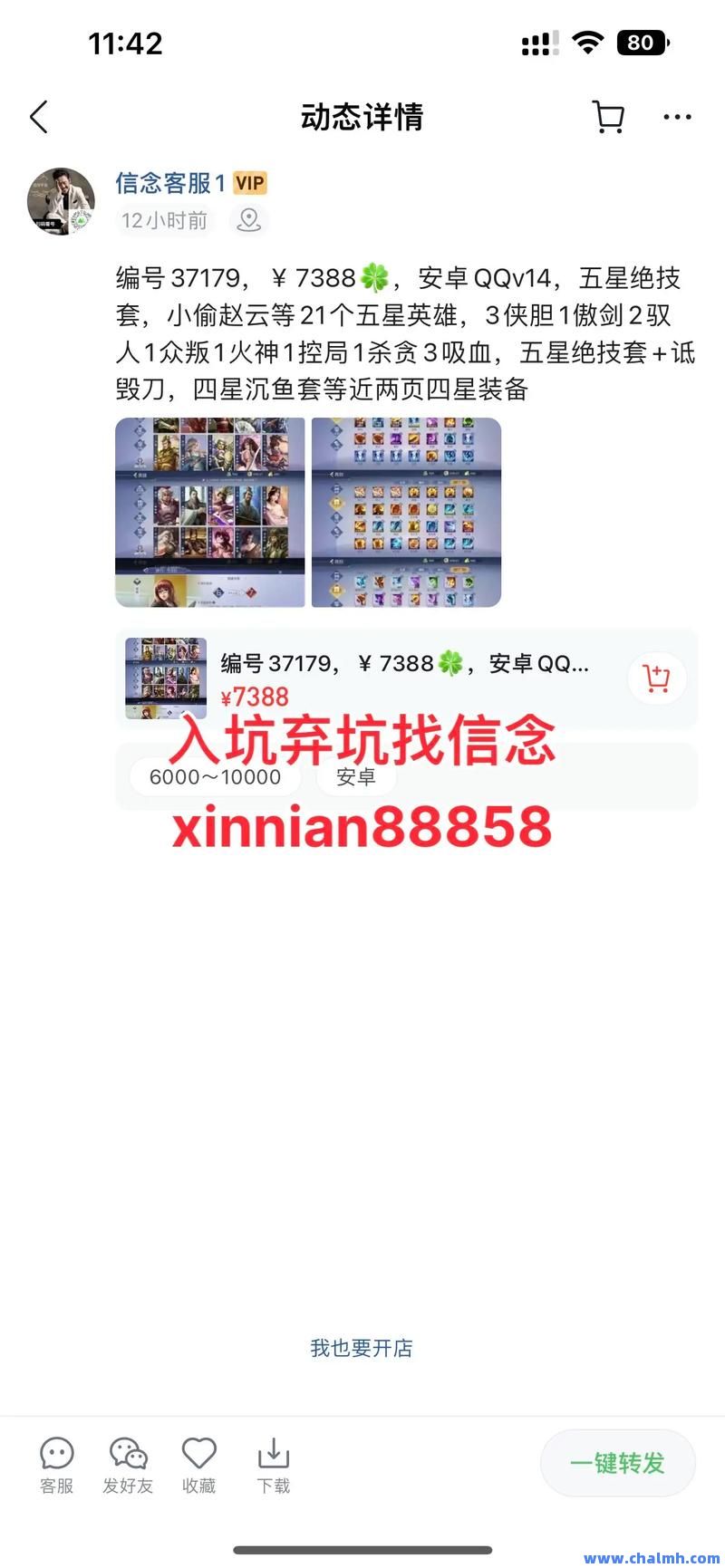This screenshot has width=725, height=1568.
Task: Open 信念客服1 profile avatar
Action: click(x=61, y=201)
